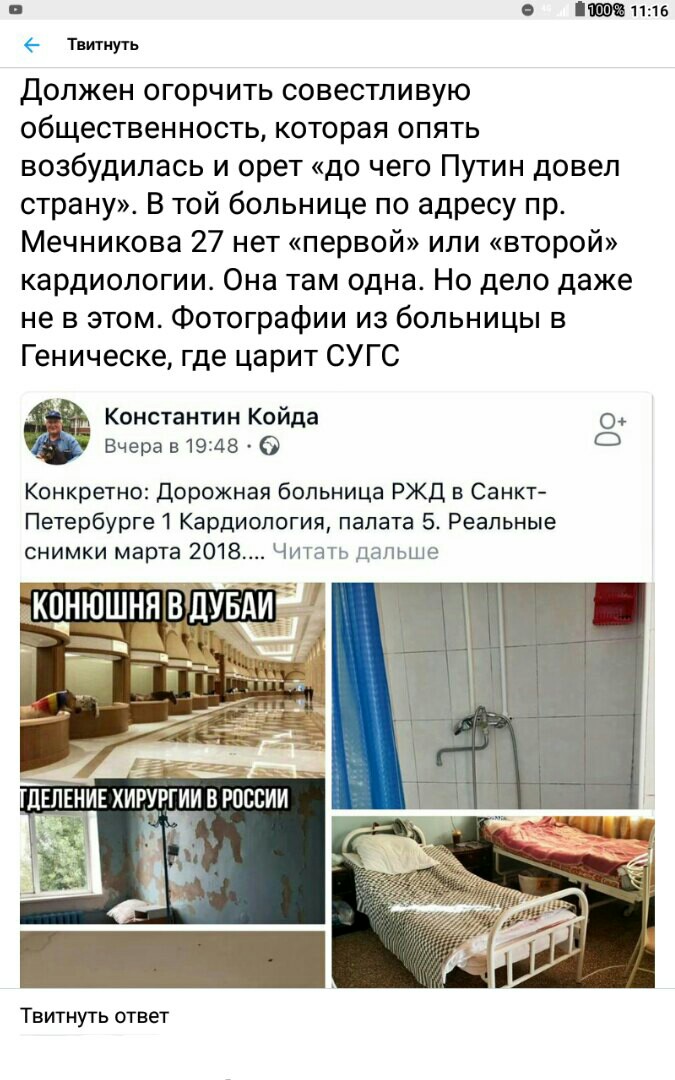
Task: Go back using the arrow icon
Action: 32,45
